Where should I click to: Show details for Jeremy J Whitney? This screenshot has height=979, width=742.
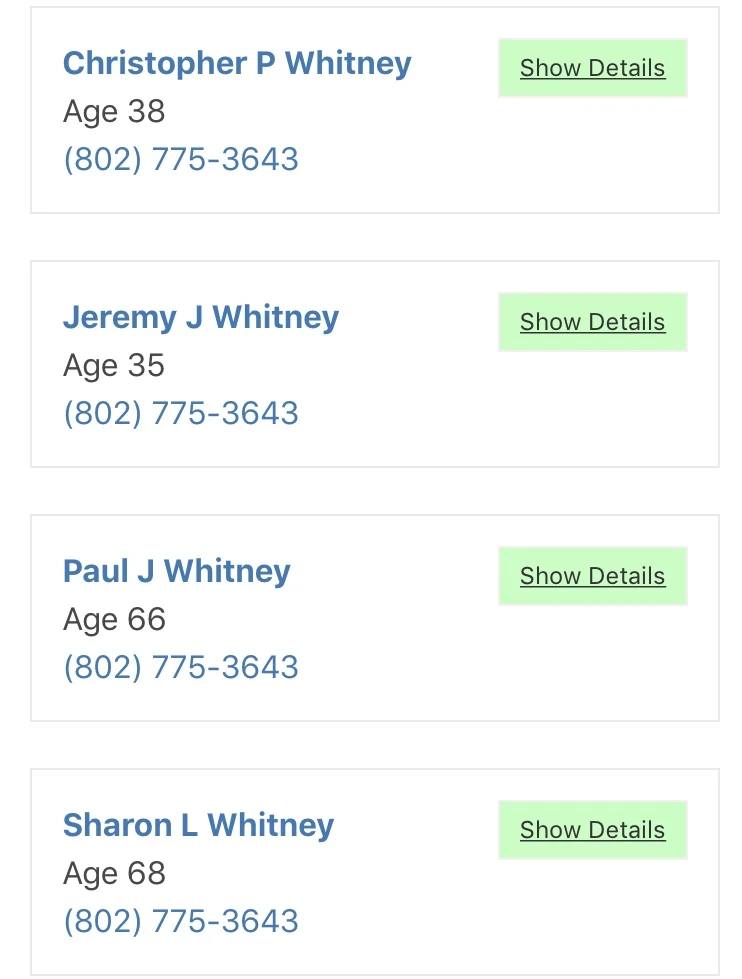tap(592, 322)
